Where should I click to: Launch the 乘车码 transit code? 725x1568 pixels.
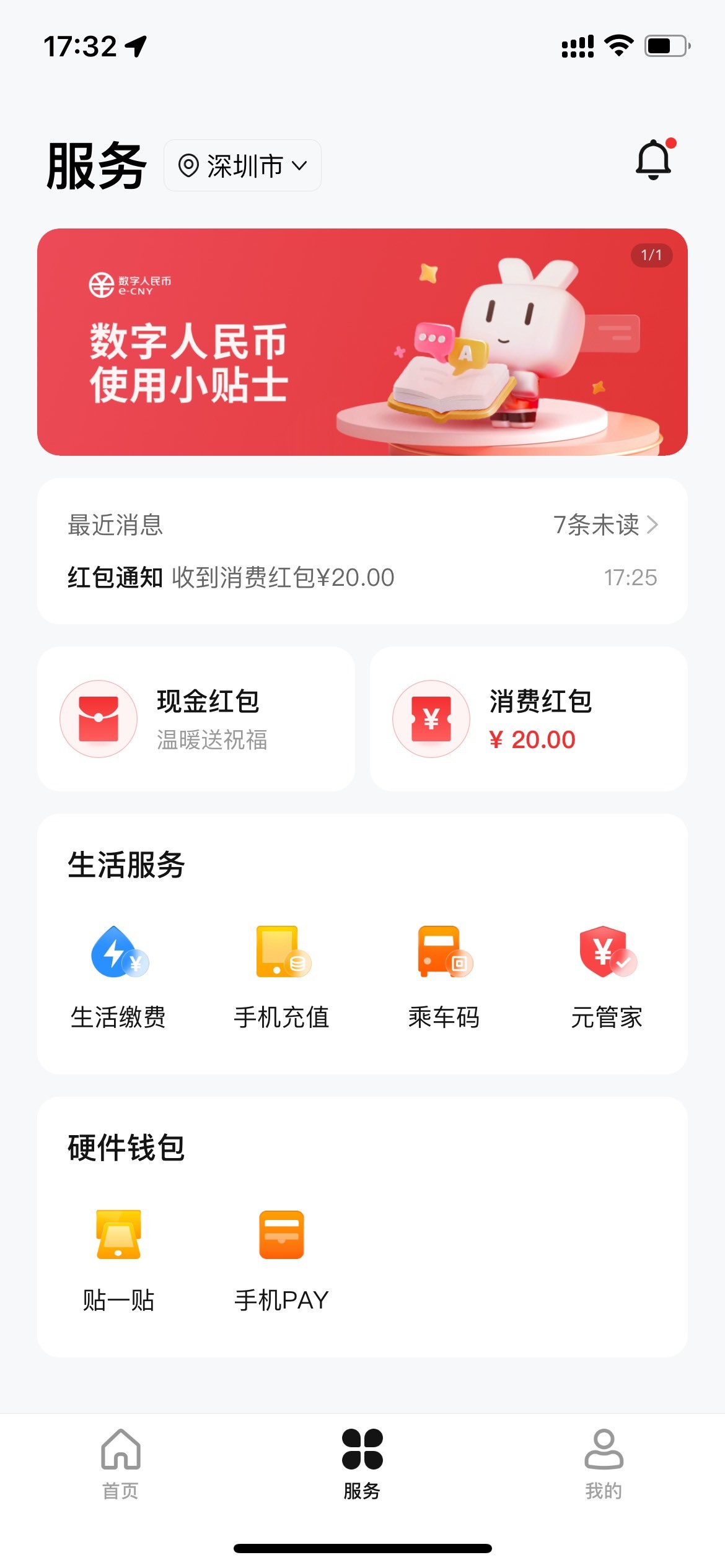(x=444, y=976)
